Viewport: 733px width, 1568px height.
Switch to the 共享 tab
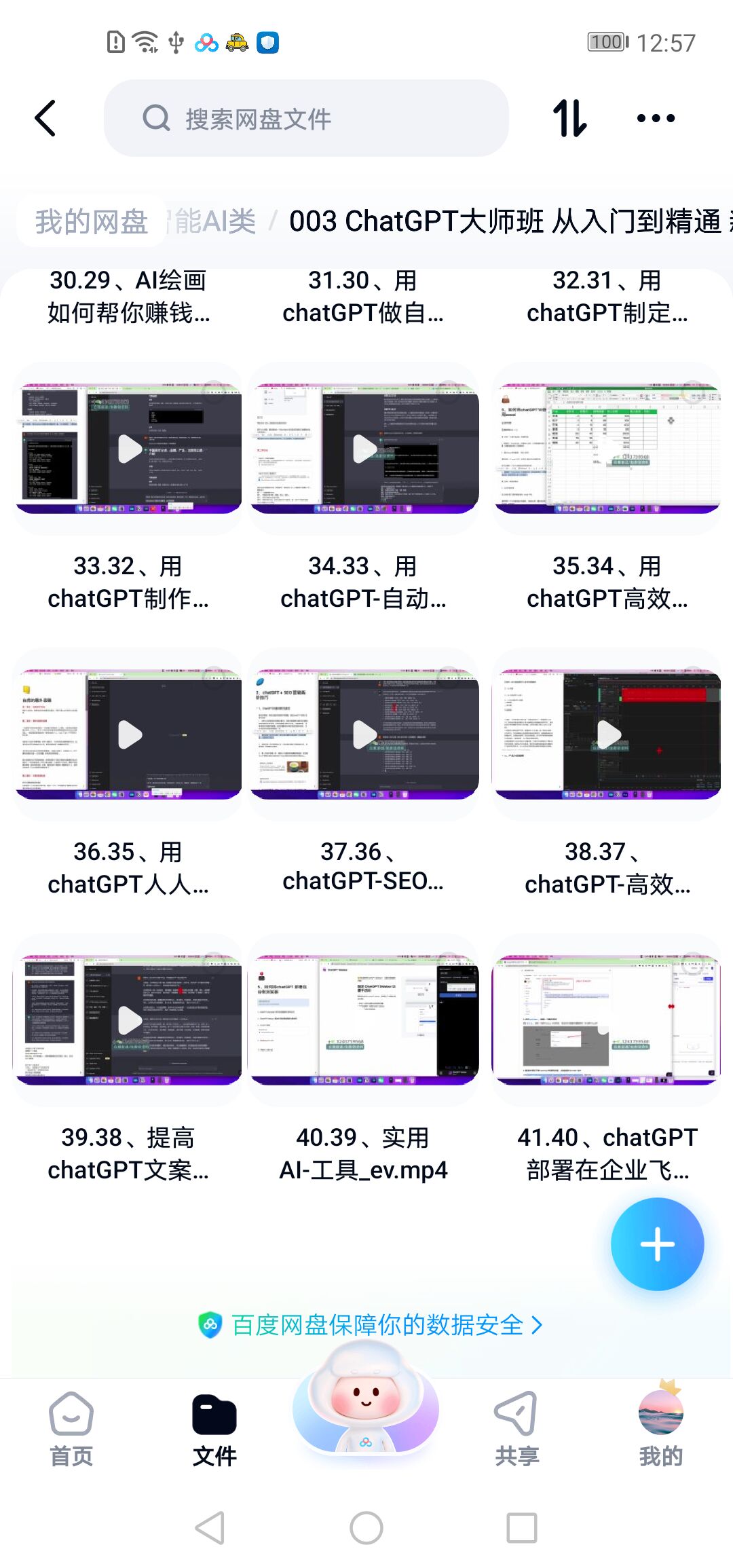point(516,1427)
